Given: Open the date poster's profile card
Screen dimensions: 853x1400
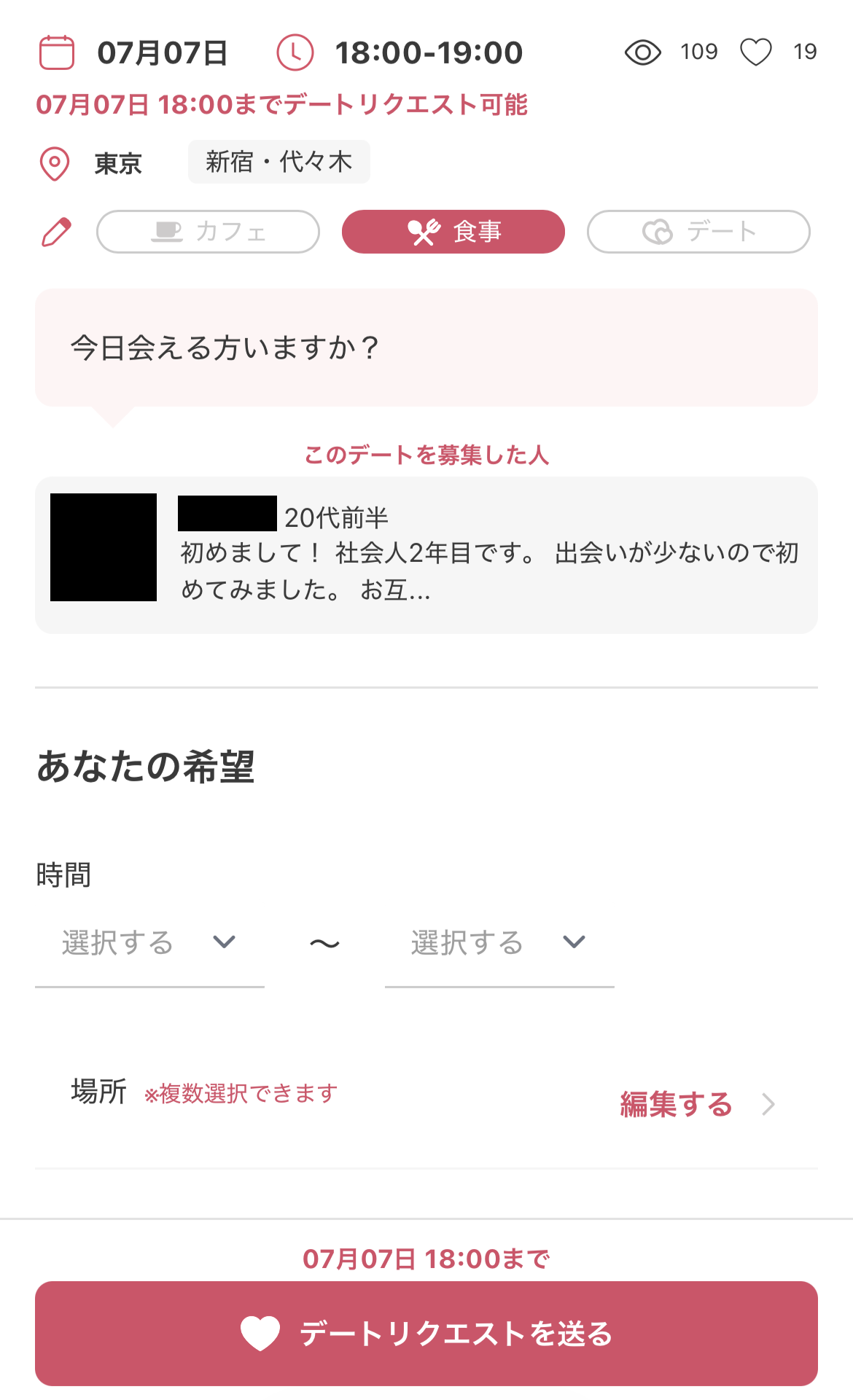Looking at the screenshot, I should 426,555.
